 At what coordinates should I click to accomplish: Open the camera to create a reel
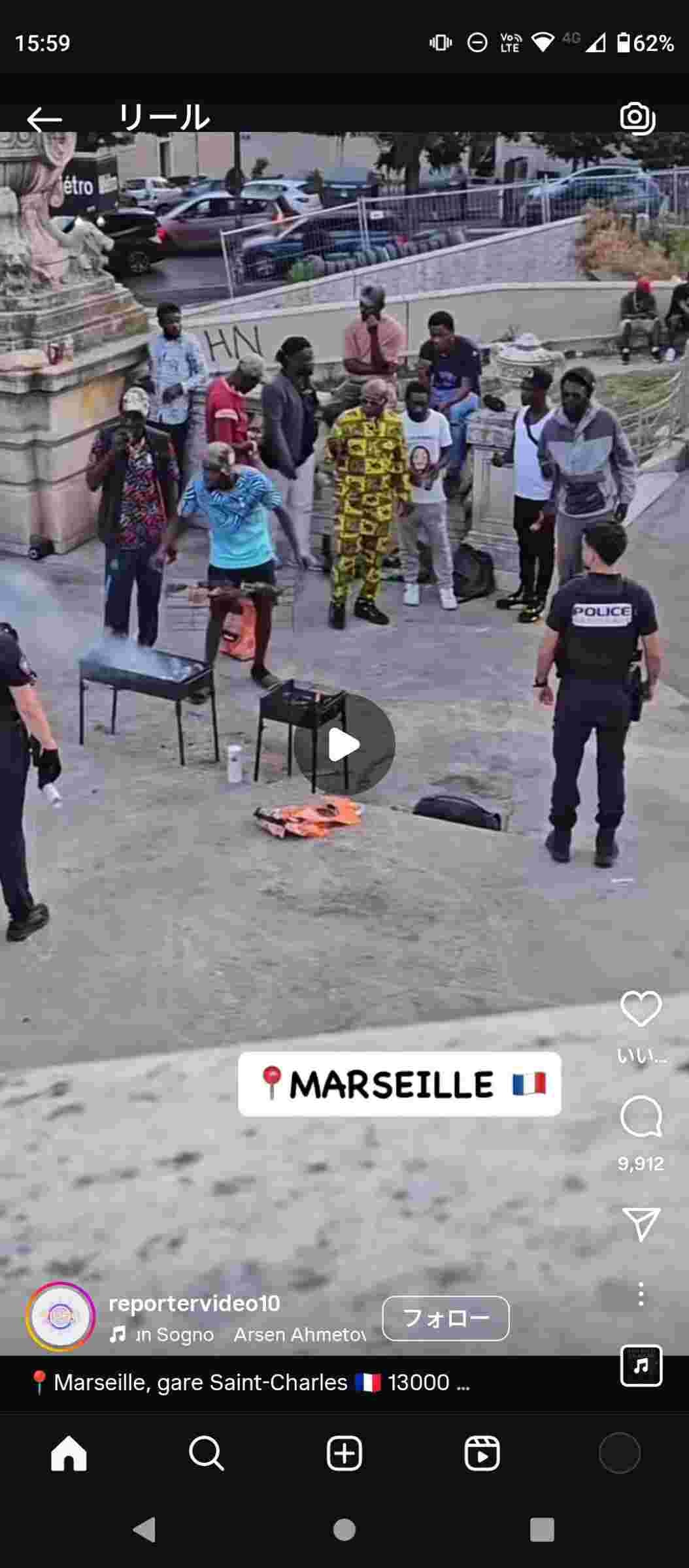tap(637, 118)
